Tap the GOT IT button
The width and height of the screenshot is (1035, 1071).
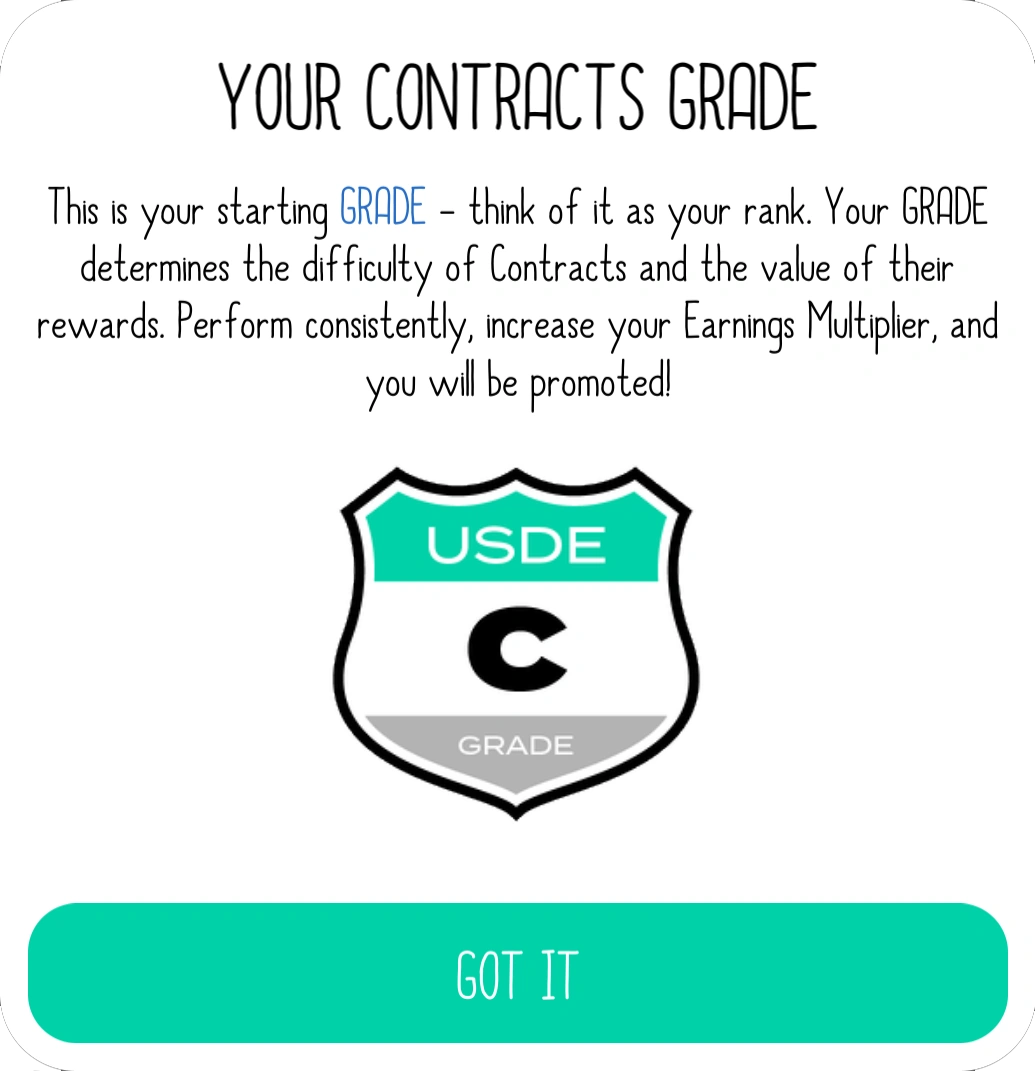[x=517, y=973]
